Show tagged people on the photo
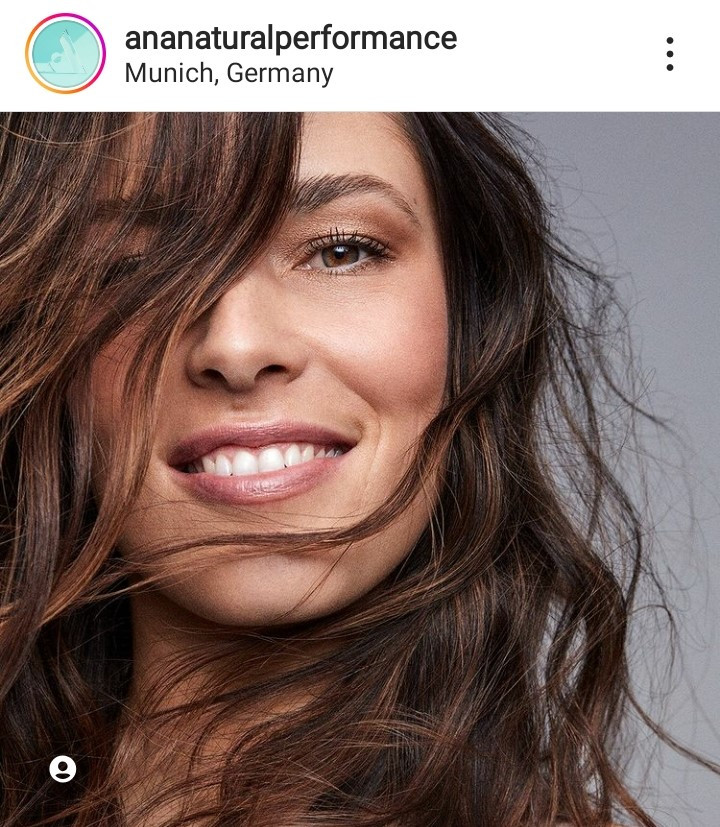 pyautogui.click(x=63, y=768)
